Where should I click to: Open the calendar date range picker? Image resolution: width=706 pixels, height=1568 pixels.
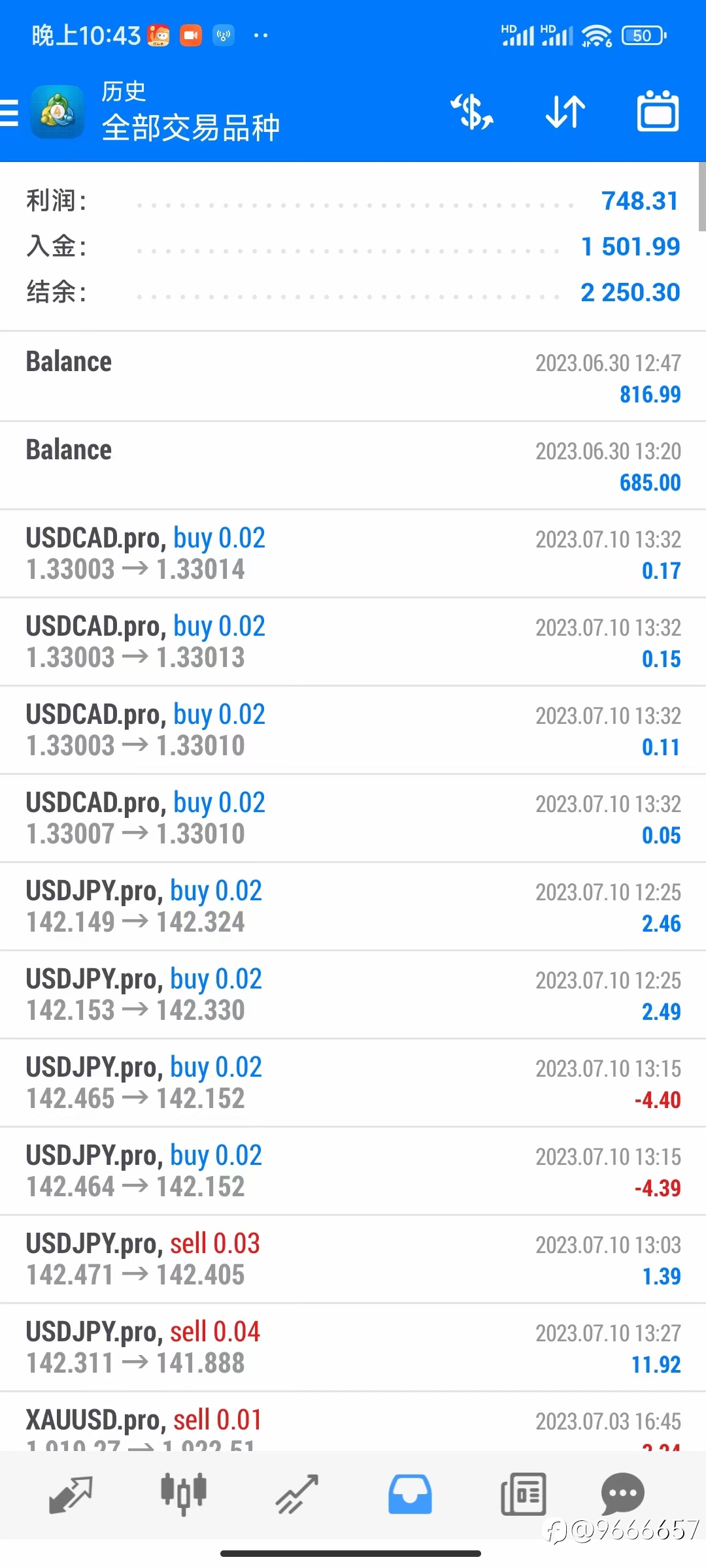pyautogui.click(x=658, y=111)
